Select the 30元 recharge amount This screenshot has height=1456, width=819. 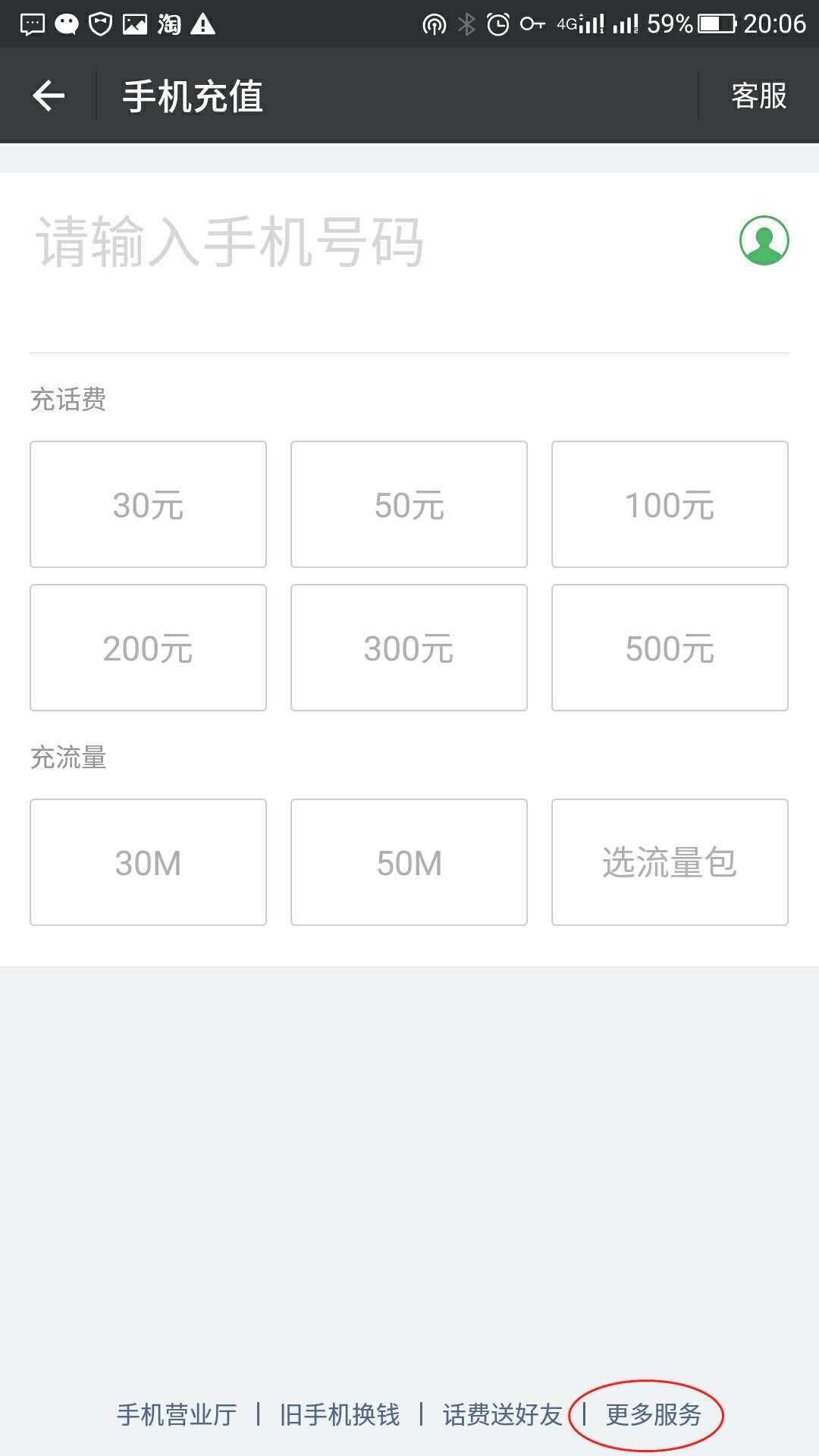pos(148,504)
